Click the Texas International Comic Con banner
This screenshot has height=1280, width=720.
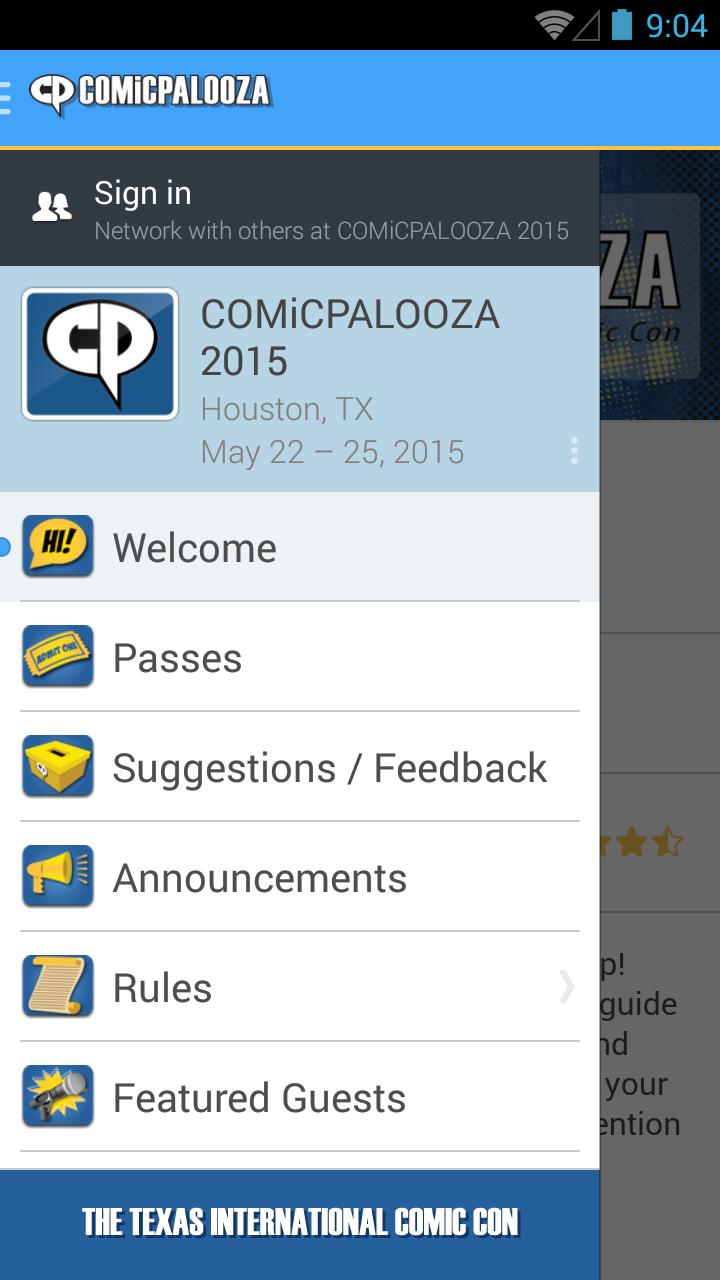(300, 1222)
